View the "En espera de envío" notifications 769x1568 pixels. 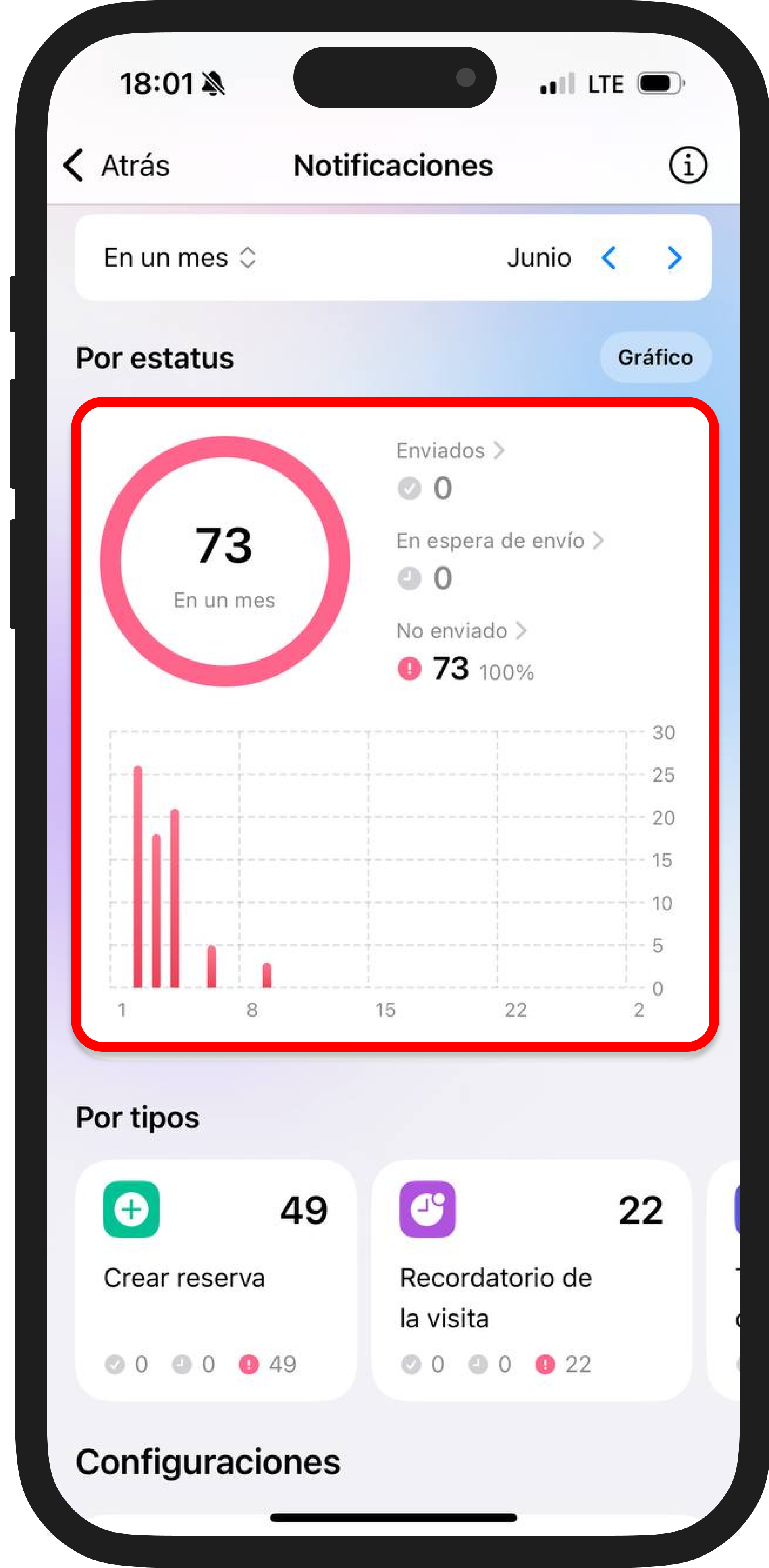499,540
